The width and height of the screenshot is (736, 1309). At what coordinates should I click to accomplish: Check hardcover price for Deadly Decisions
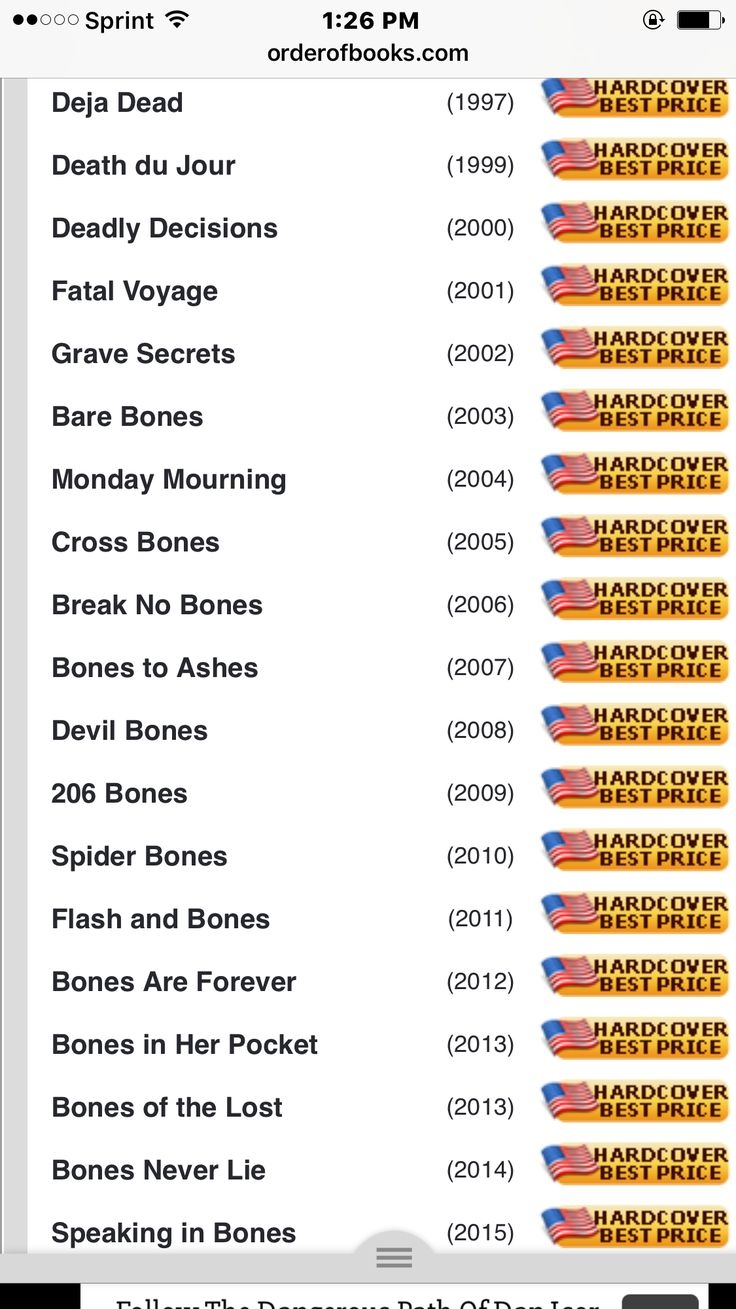[635, 222]
